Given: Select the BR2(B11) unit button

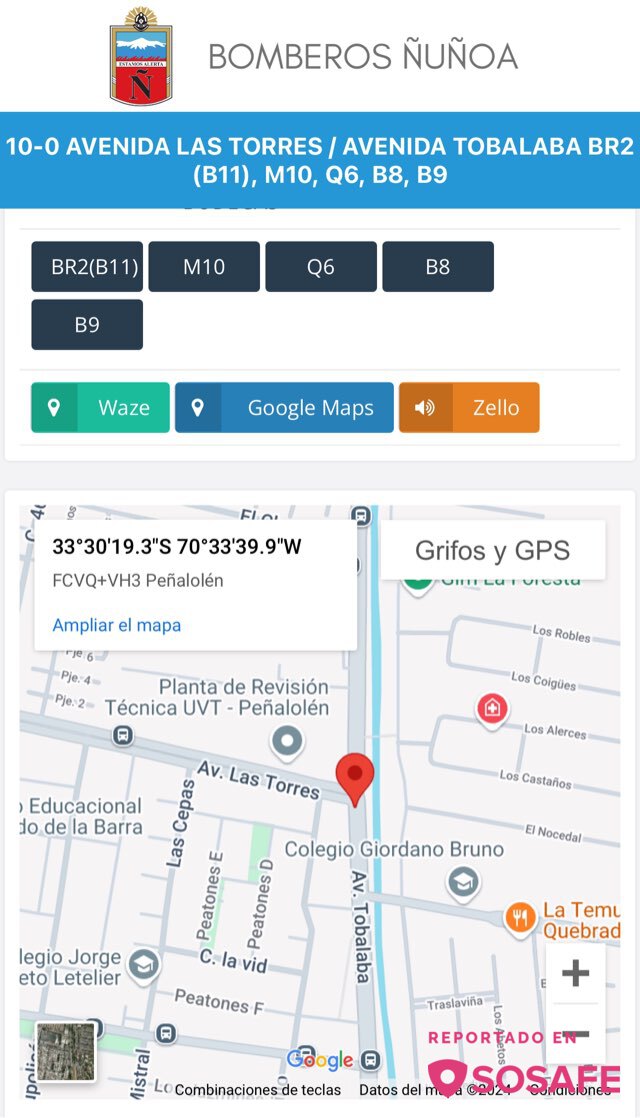Looking at the screenshot, I should (87, 267).
